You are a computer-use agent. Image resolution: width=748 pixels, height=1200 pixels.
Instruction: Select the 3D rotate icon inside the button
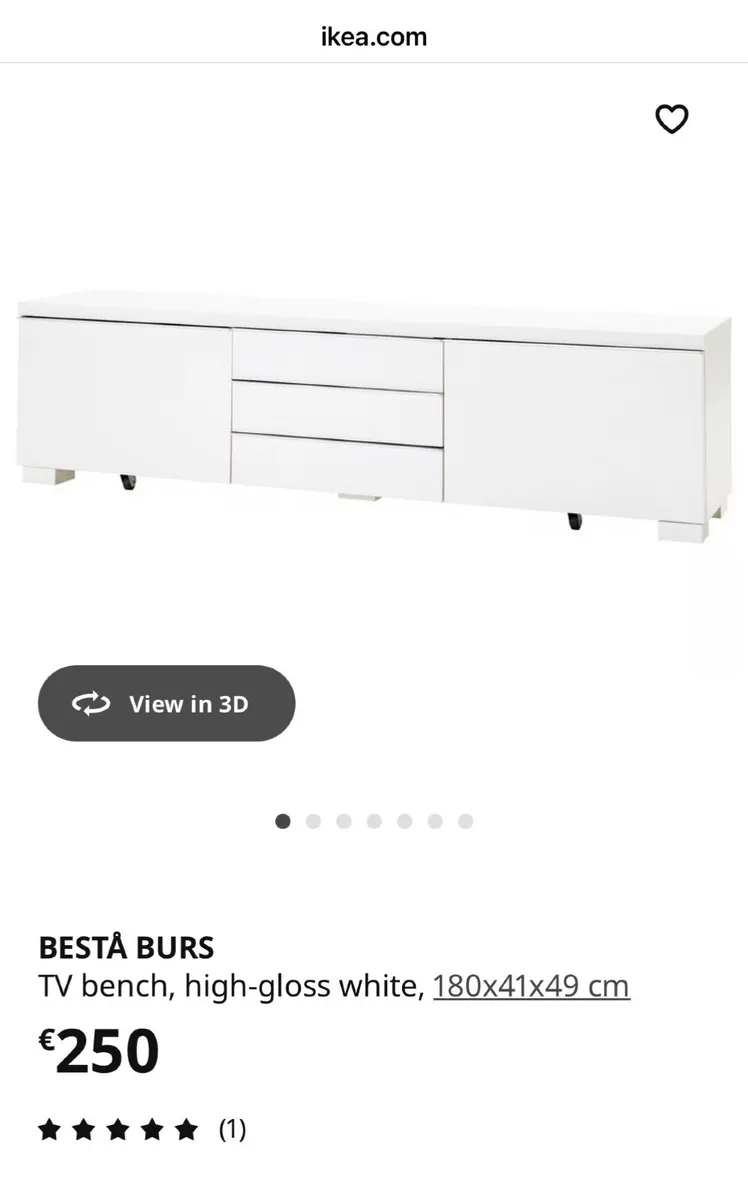click(91, 703)
